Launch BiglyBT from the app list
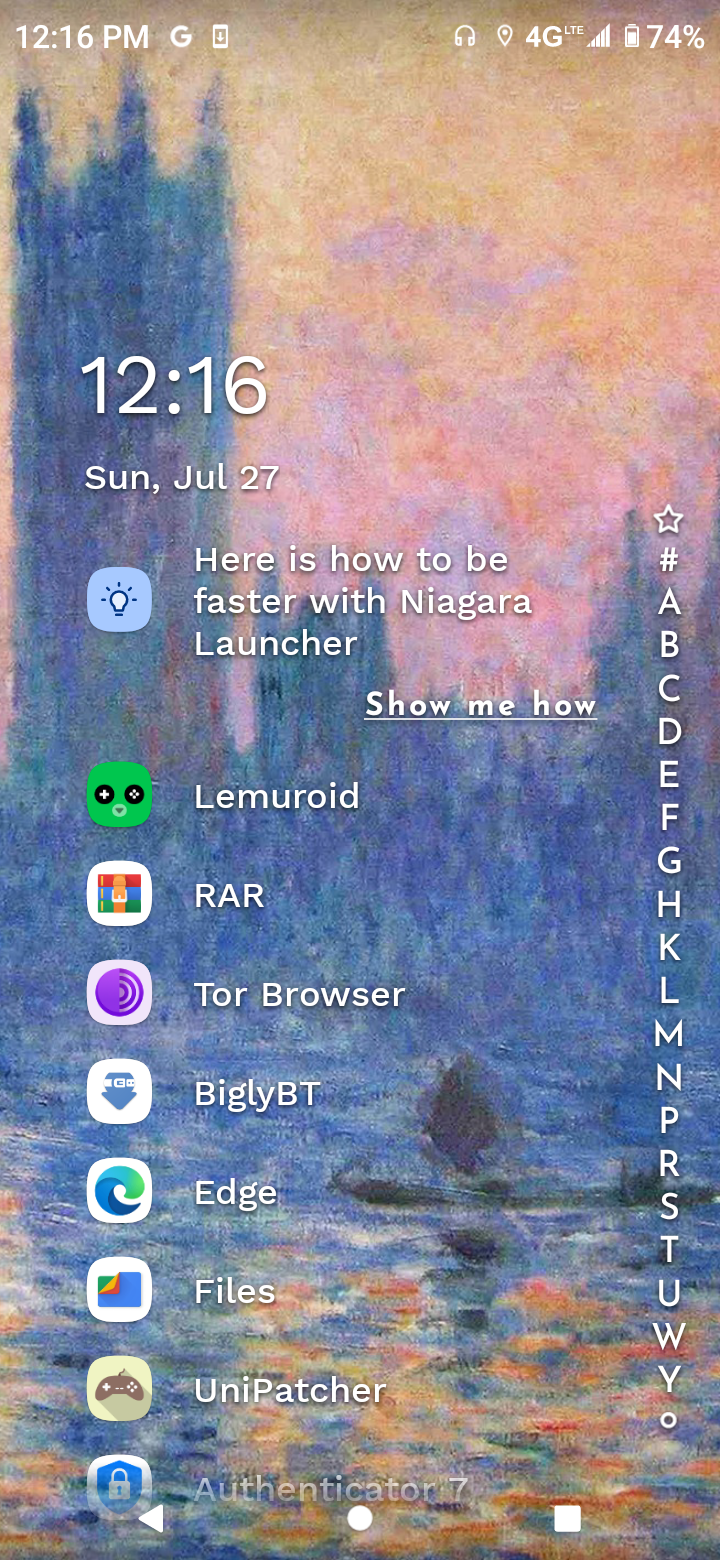The width and height of the screenshot is (720, 1560). 257,1093
